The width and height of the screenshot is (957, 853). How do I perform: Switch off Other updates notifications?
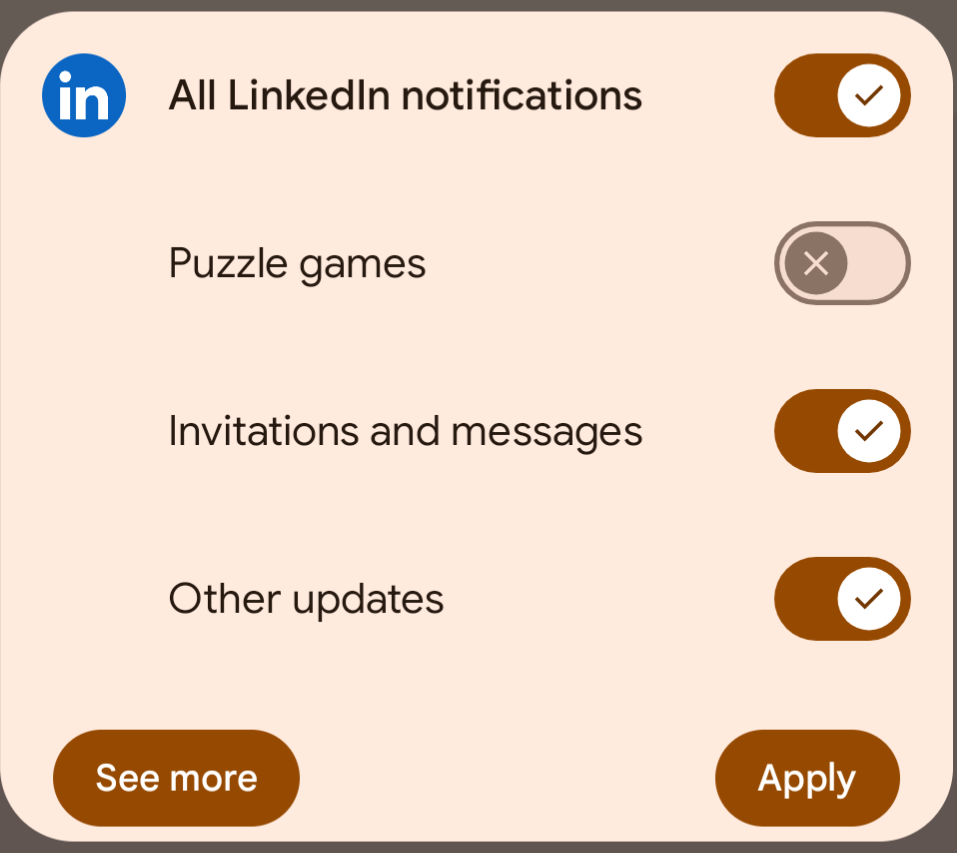pyautogui.click(x=841, y=599)
